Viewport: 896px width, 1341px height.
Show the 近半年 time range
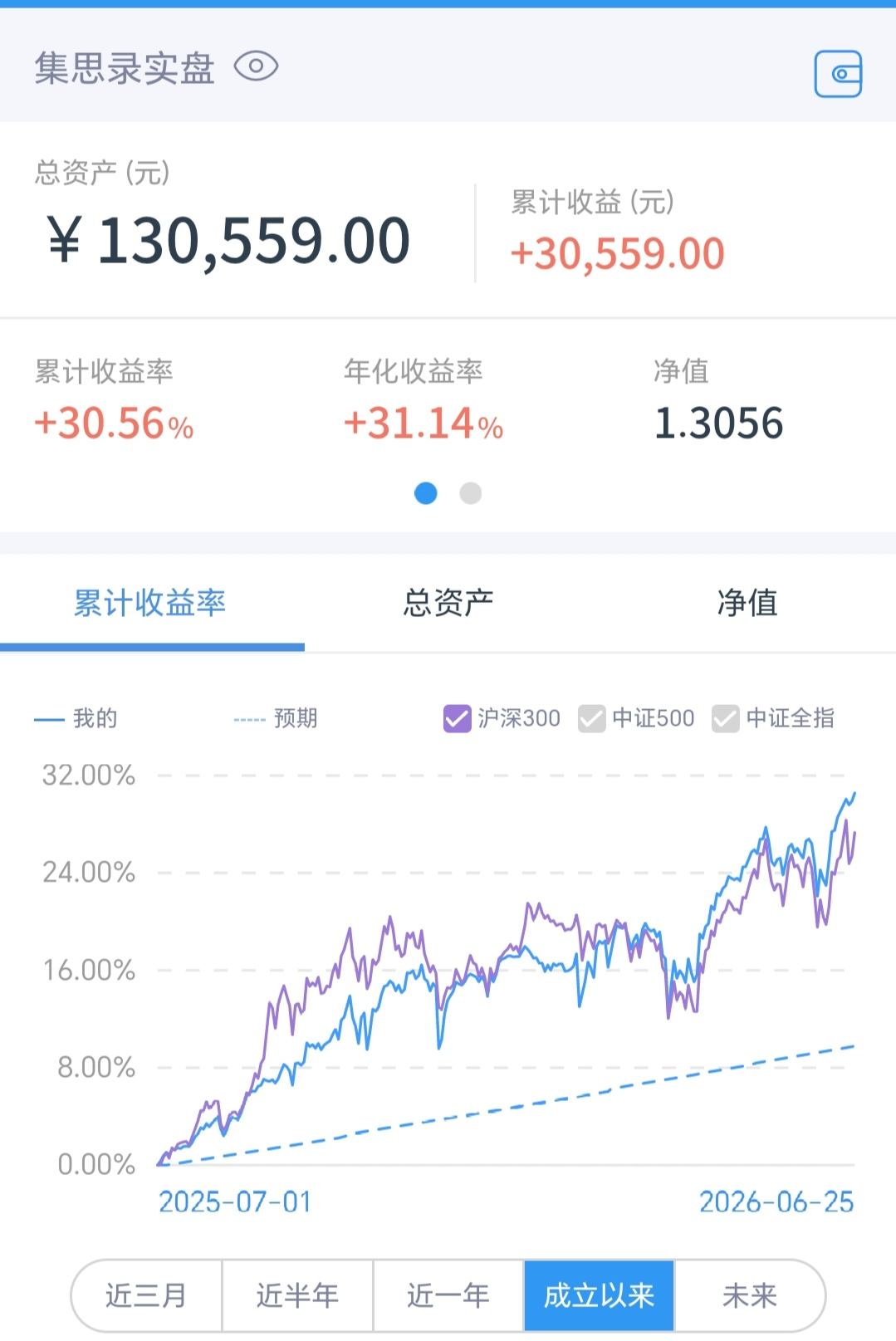[297, 1295]
